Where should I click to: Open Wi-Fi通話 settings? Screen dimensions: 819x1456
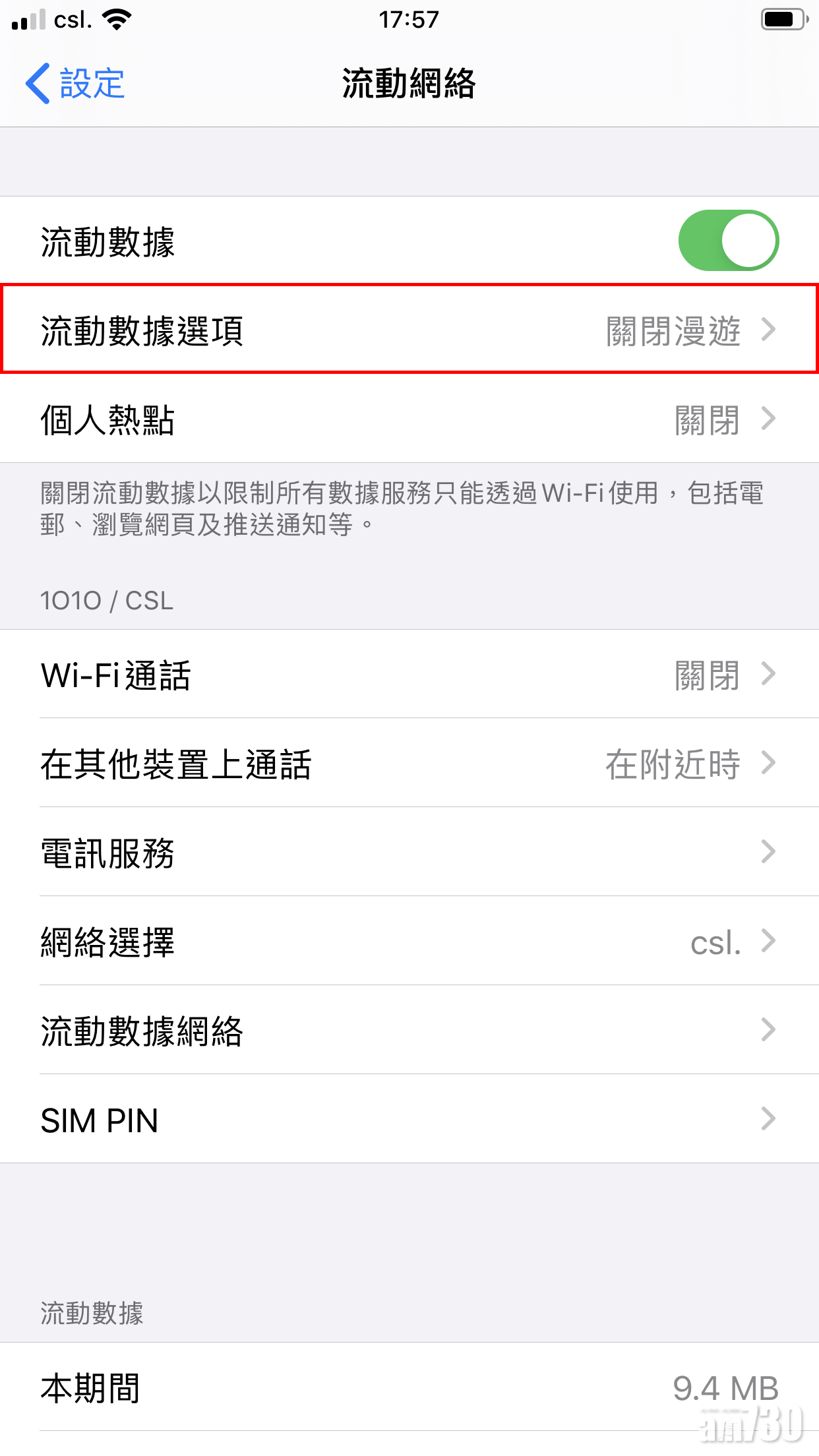coord(409,675)
